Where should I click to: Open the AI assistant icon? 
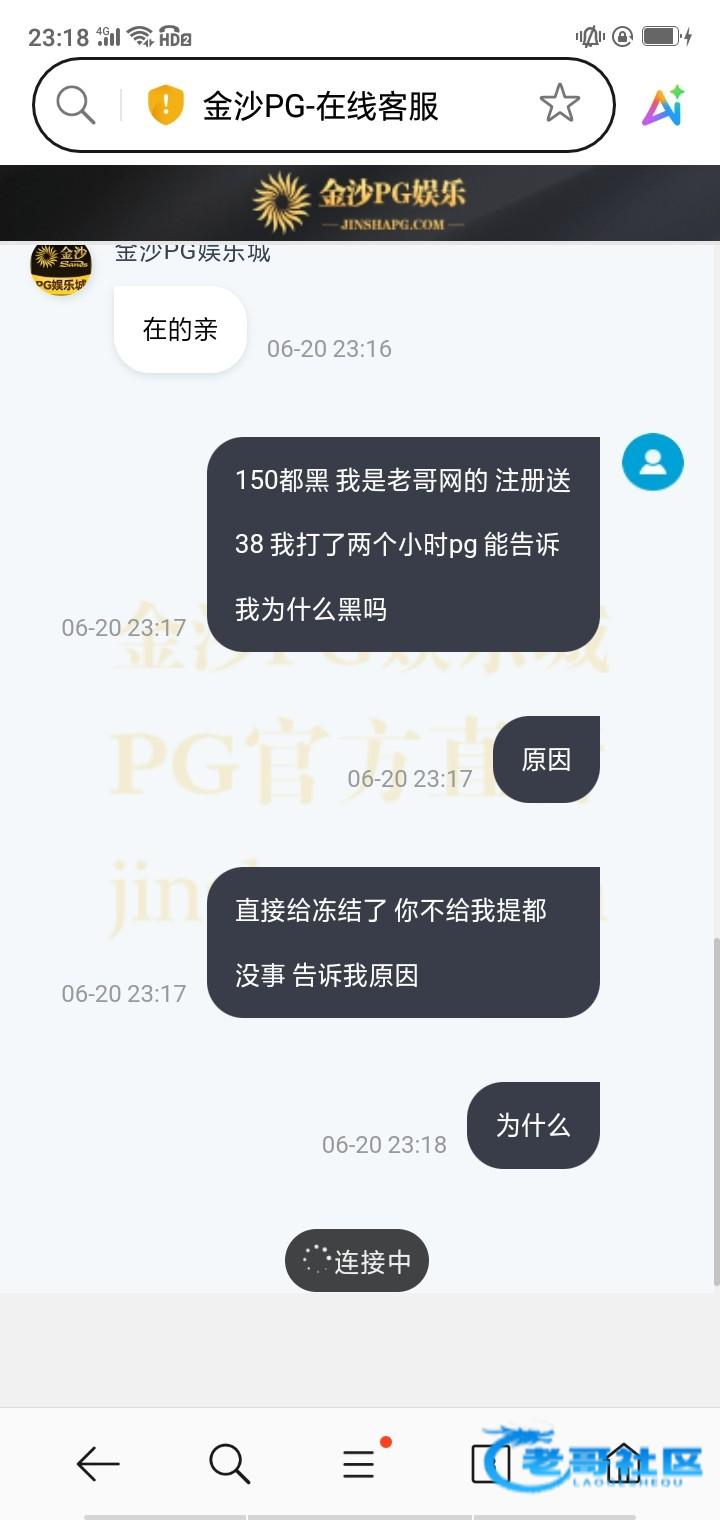tap(663, 105)
